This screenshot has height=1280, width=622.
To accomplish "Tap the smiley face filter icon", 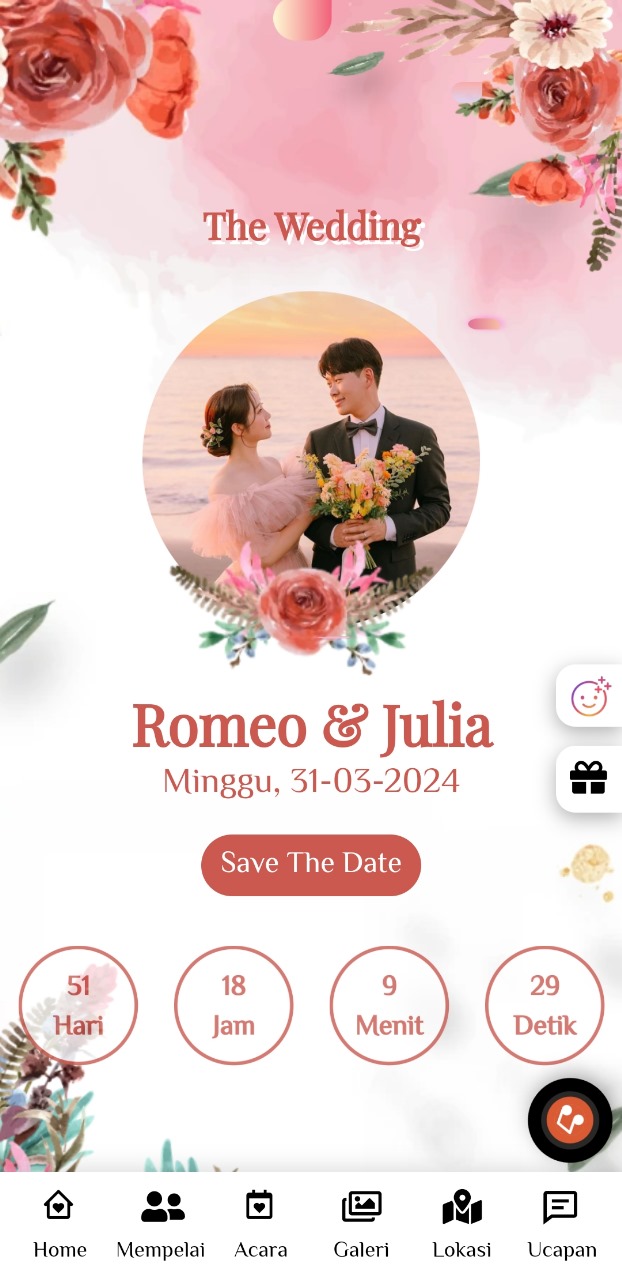I will coord(590,696).
